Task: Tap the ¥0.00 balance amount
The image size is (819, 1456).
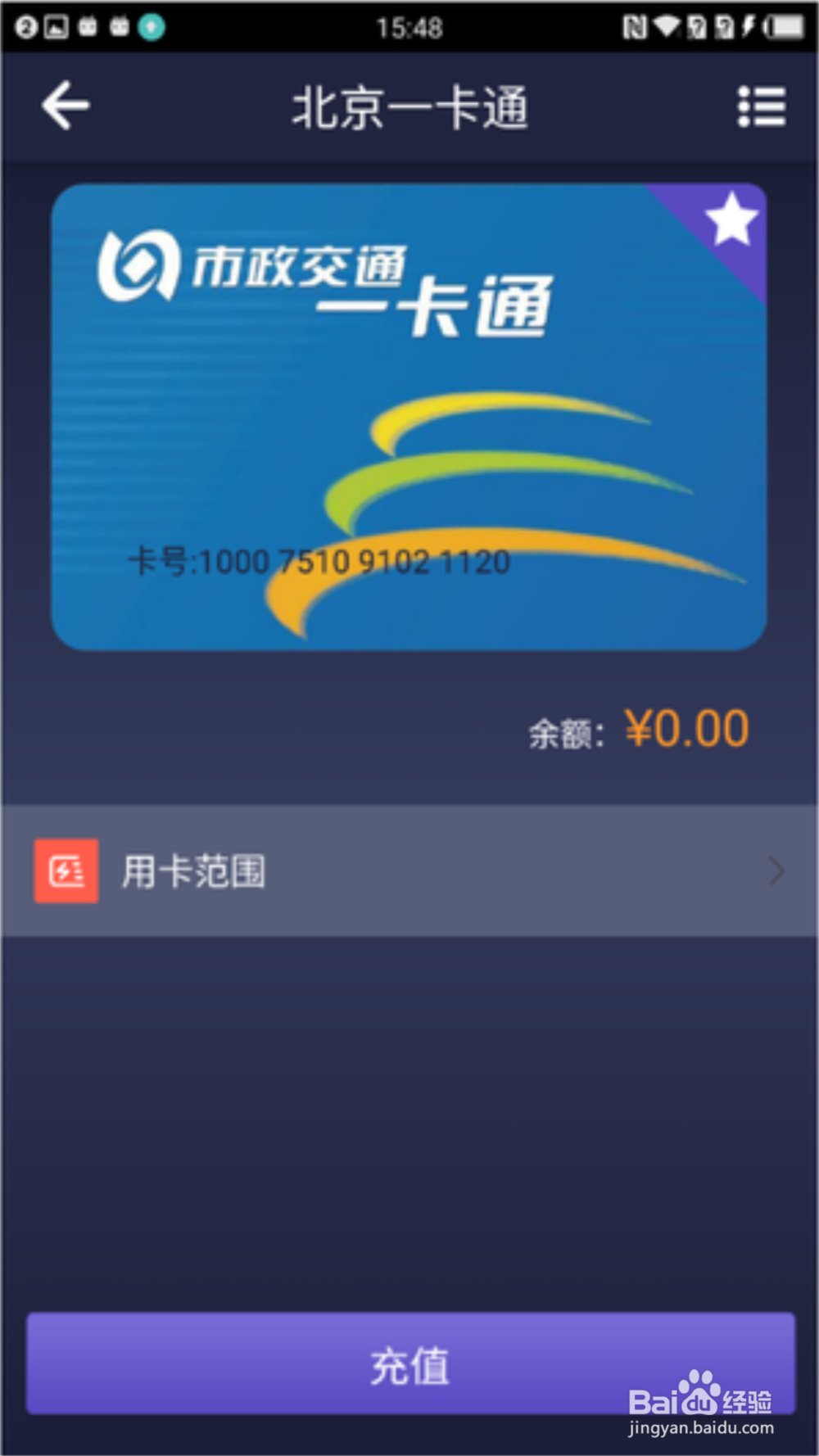Action: click(686, 728)
